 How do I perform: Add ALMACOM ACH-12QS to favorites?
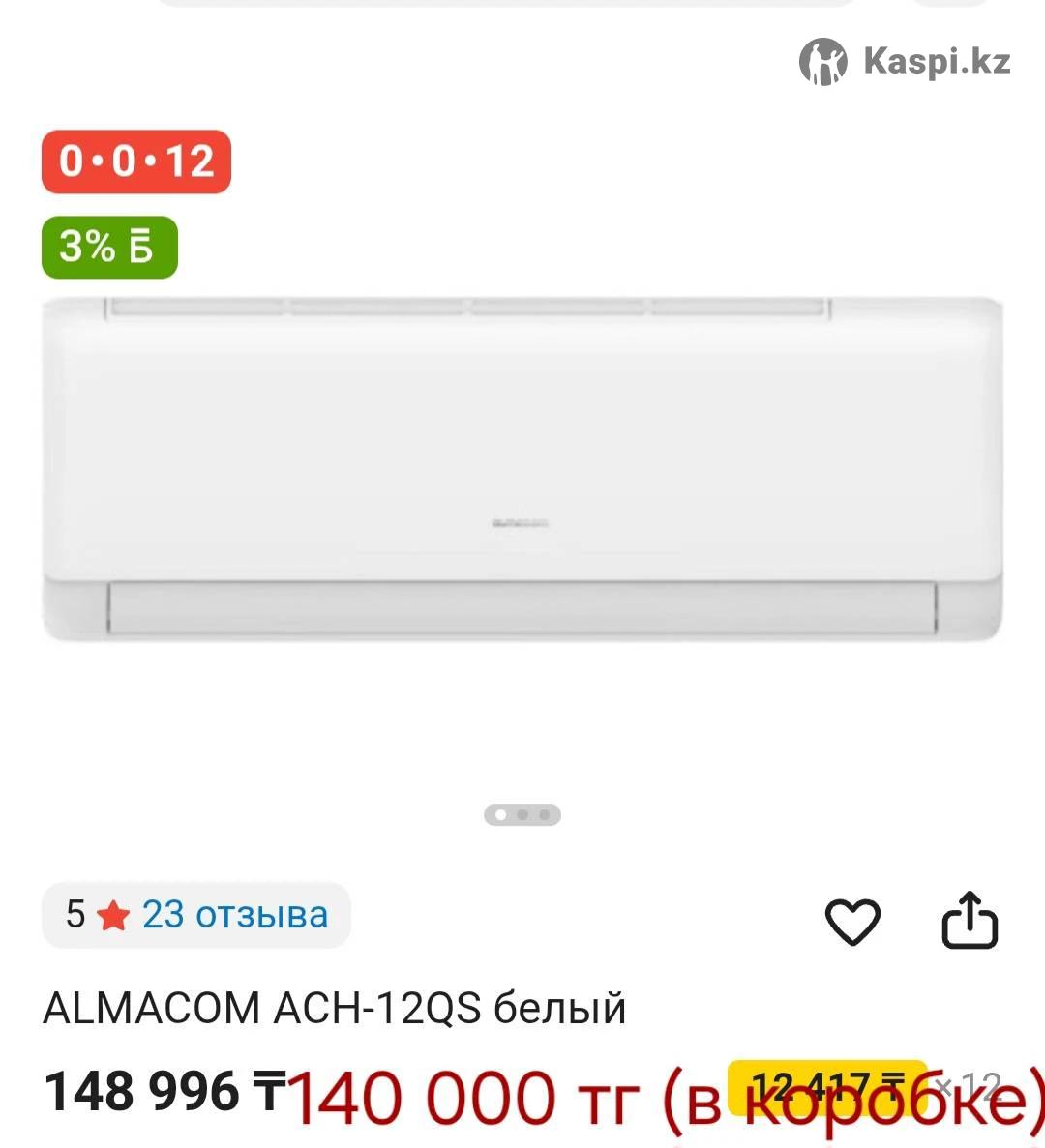click(x=852, y=921)
